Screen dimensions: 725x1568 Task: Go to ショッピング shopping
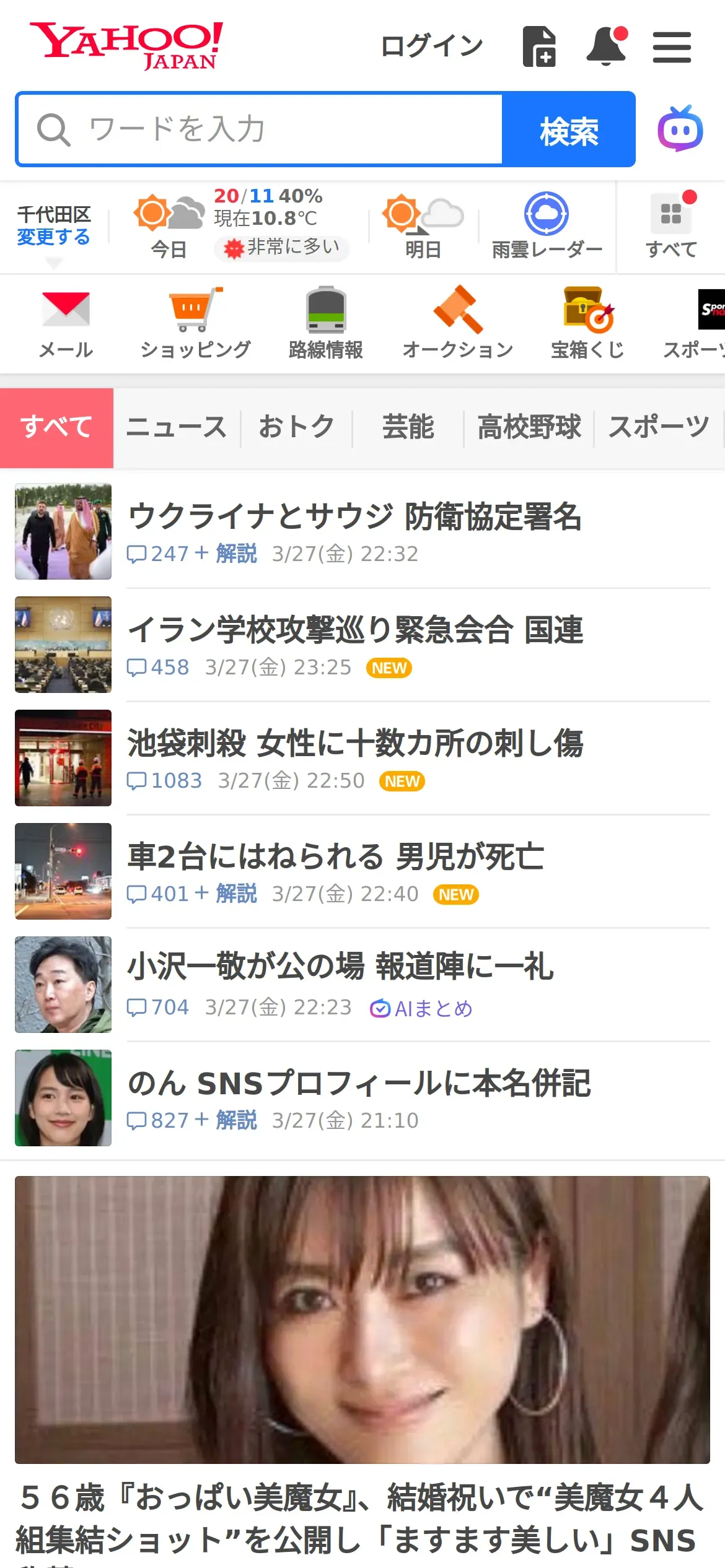point(195,323)
